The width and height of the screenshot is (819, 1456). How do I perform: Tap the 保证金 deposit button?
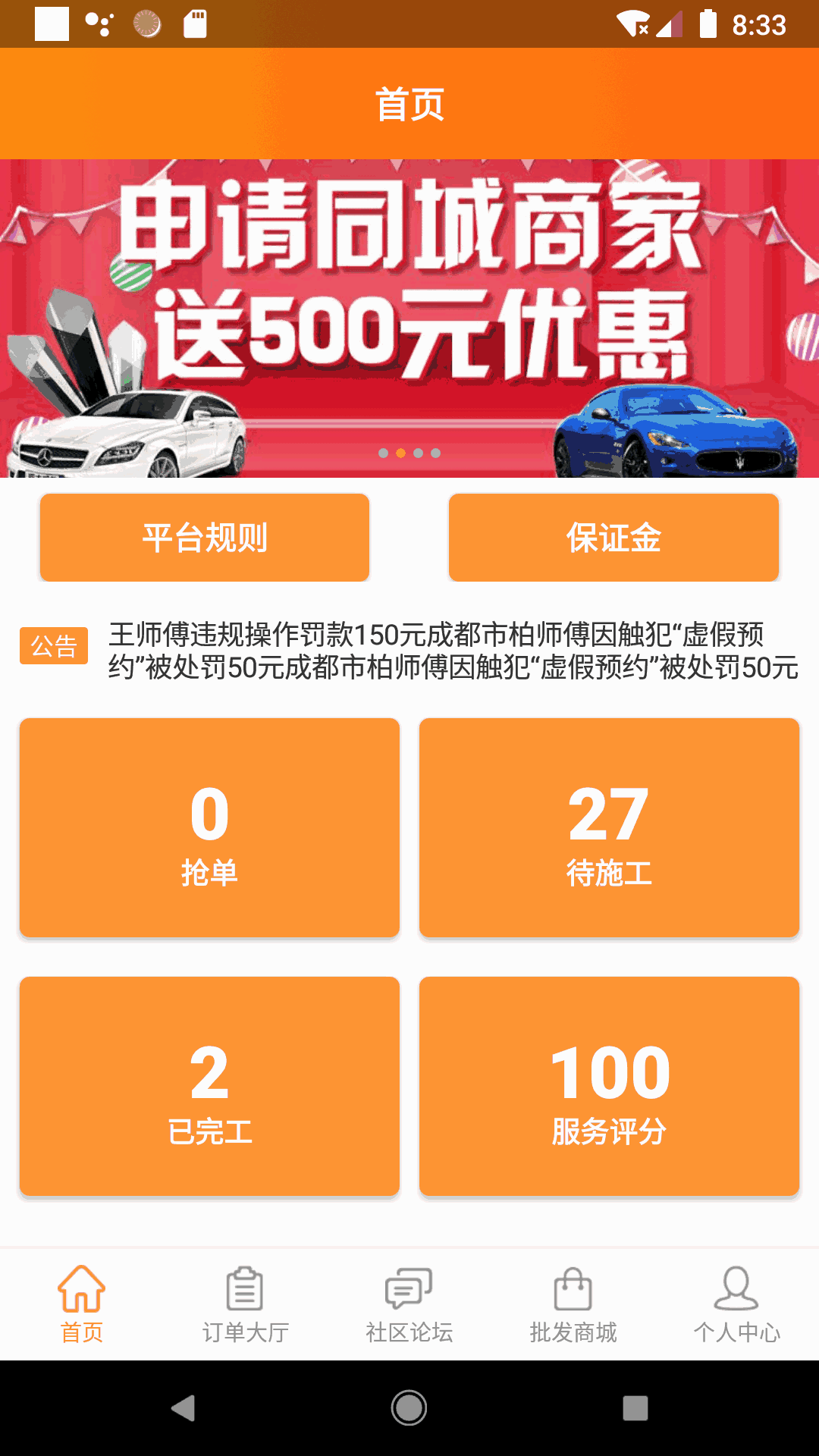pos(613,538)
